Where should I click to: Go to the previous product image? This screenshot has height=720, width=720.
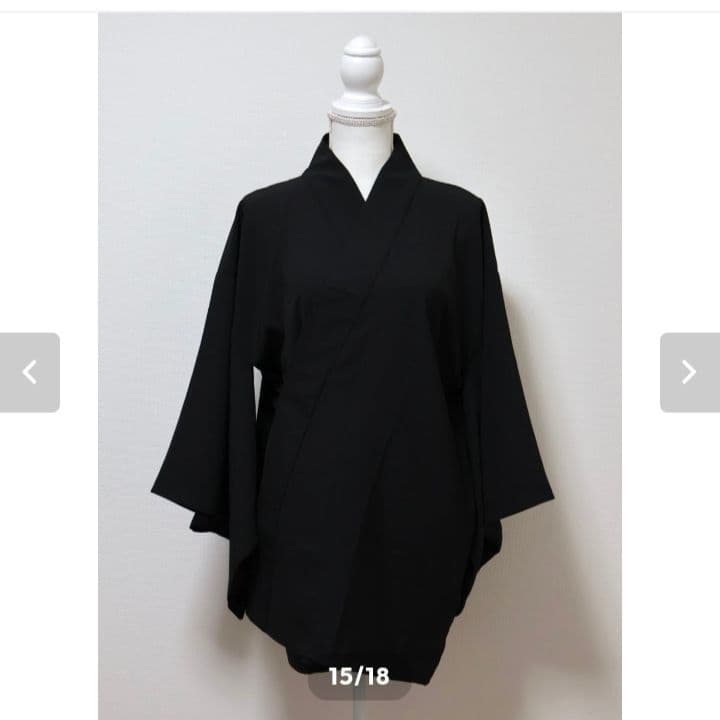(29, 372)
